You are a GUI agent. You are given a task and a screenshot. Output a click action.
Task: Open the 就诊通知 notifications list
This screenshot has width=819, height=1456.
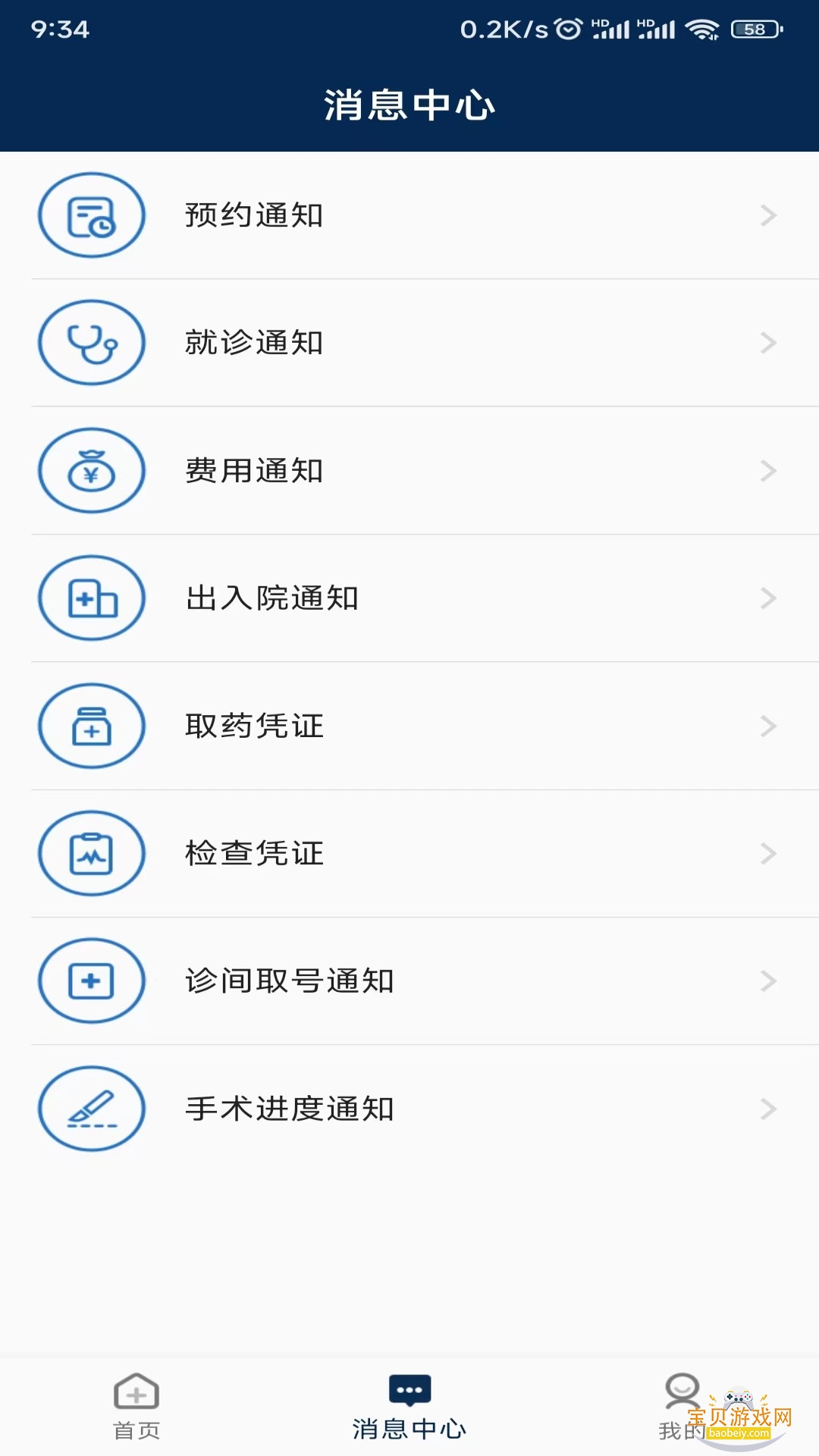pyautogui.click(x=409, y=342)
